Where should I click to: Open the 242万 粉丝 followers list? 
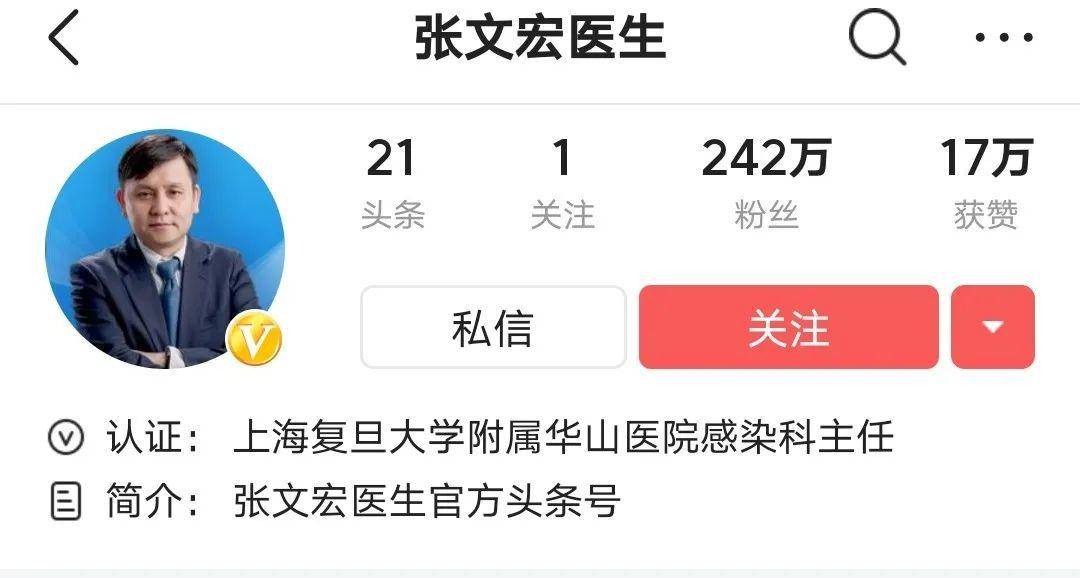pos(766,183)
